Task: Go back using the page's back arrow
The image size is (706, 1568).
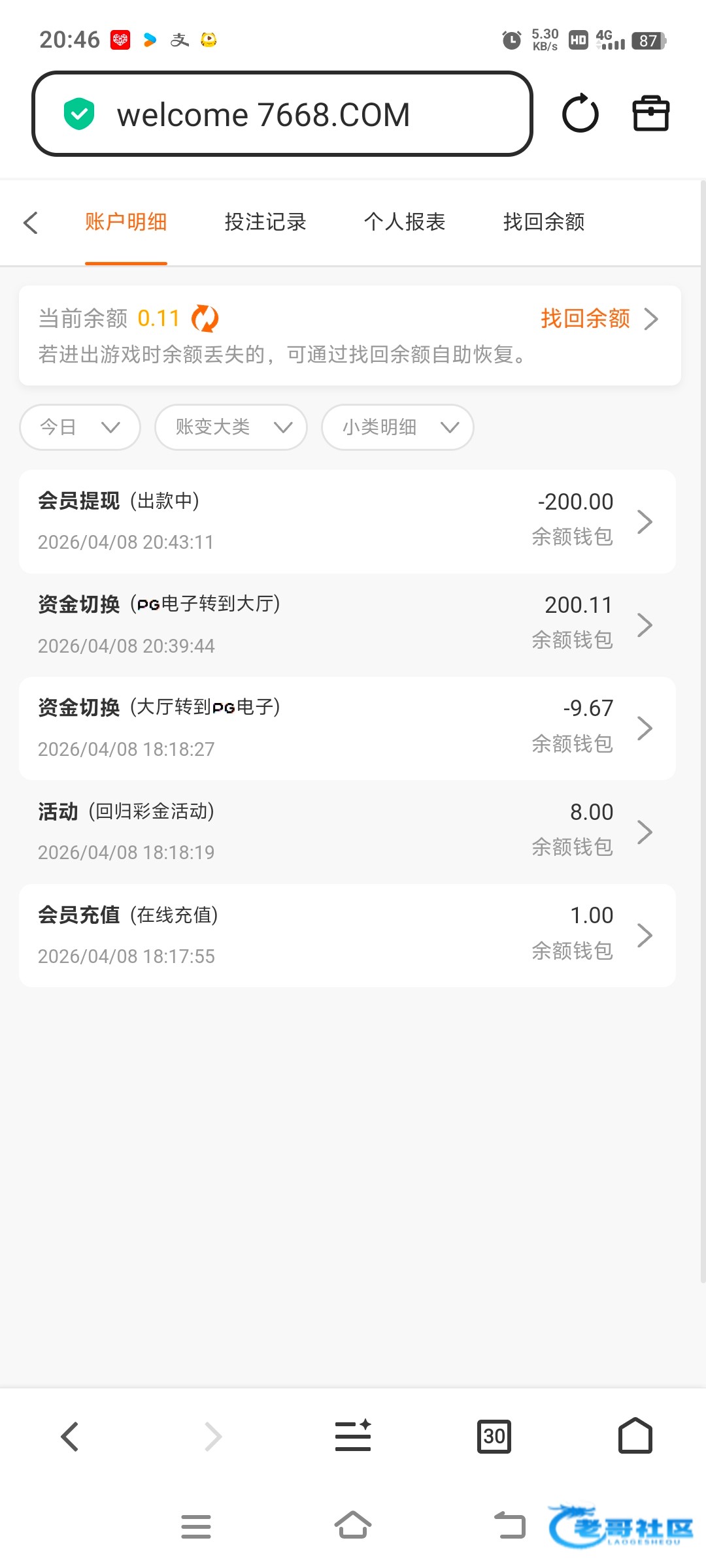Action: point(31,223)
